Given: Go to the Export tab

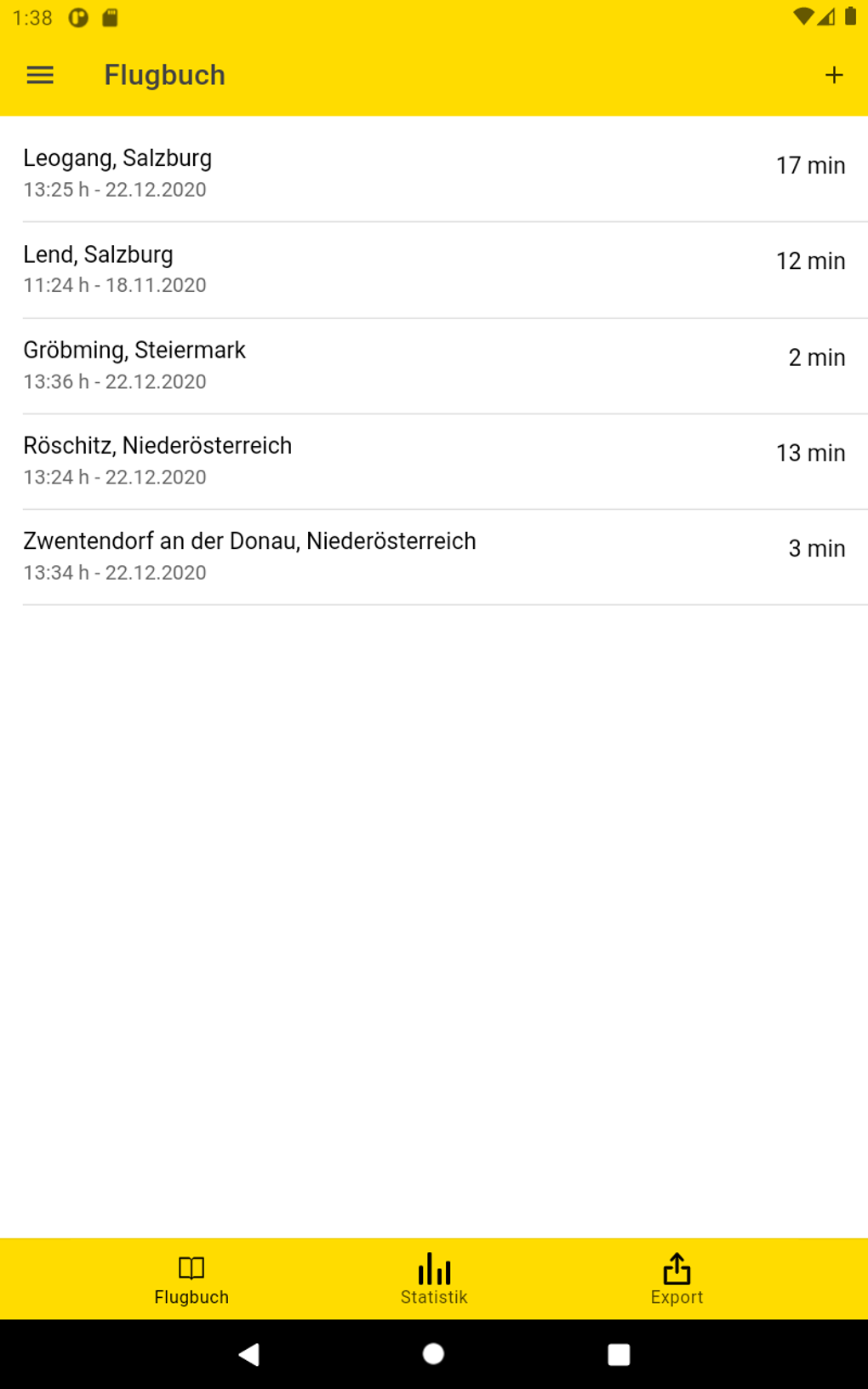Looking at the screenshot, I should tap(677, 1278).
